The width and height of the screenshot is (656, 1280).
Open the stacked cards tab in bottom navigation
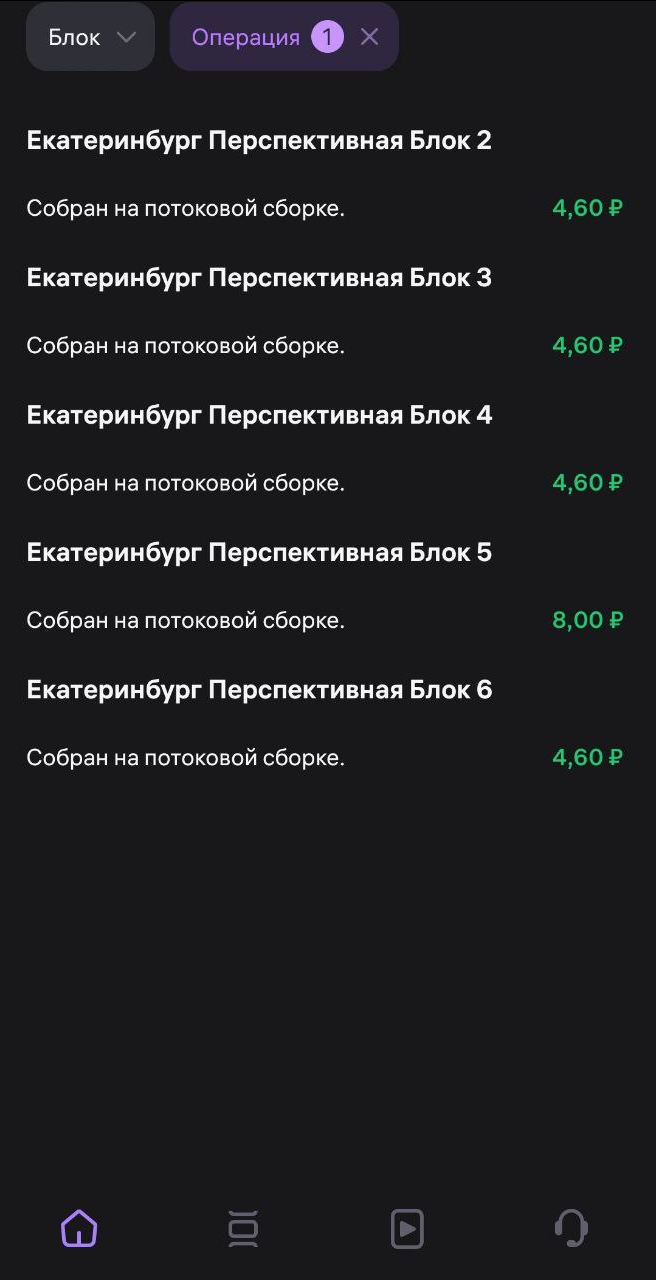243,1228
